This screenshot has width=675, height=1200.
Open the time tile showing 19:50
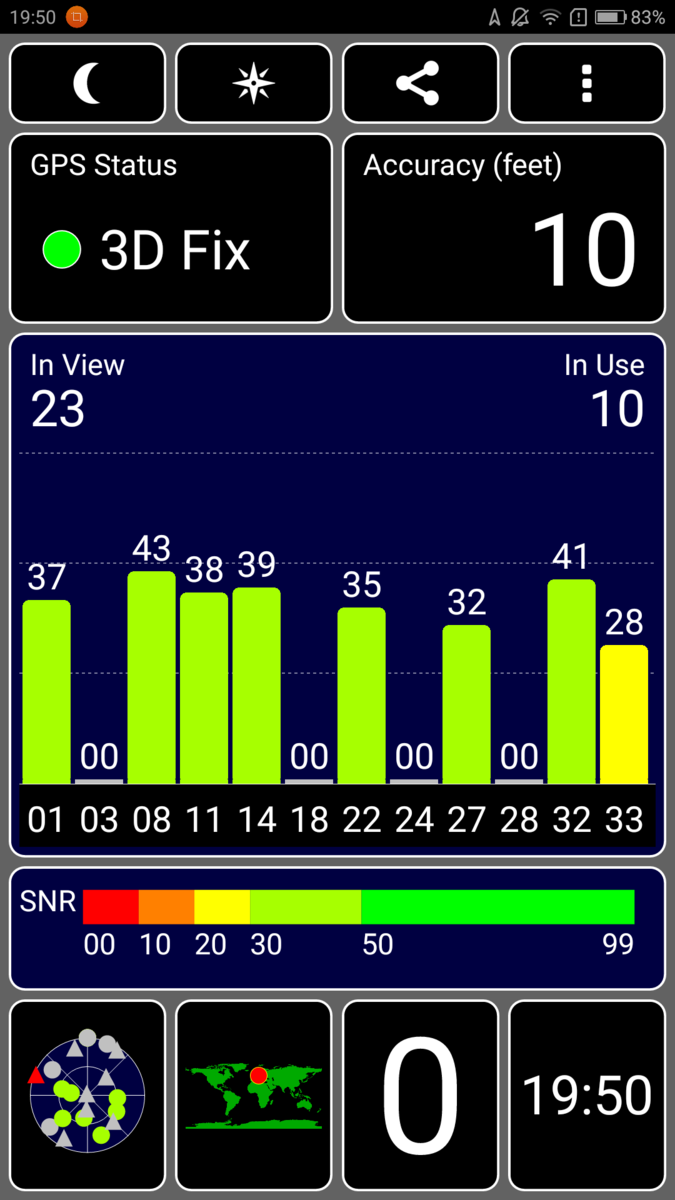pyautogui.click(x=587, y=1094)
